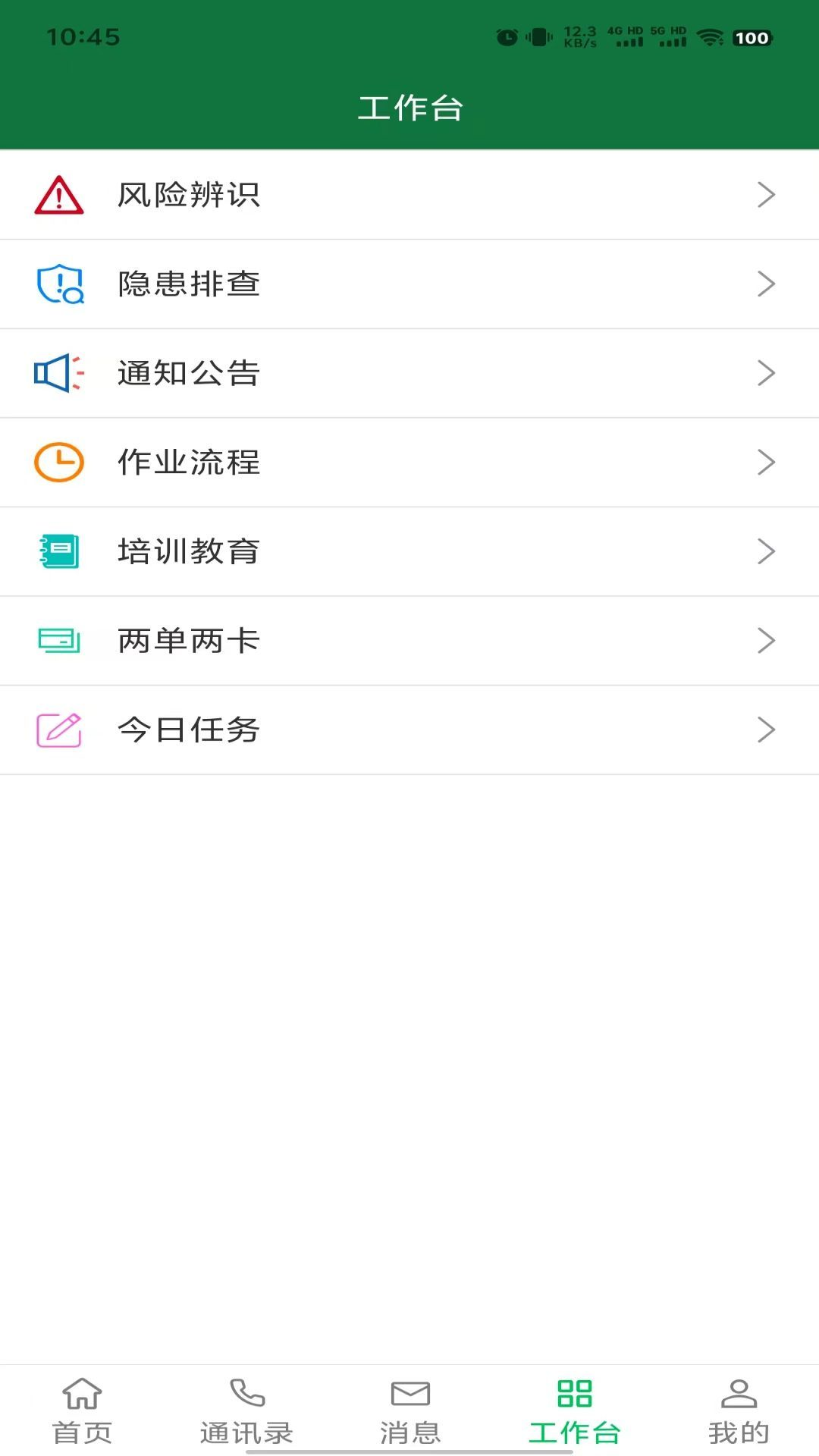Open the 培训教育 section
Screen dimensions: 819x1456
pos(409,551)
